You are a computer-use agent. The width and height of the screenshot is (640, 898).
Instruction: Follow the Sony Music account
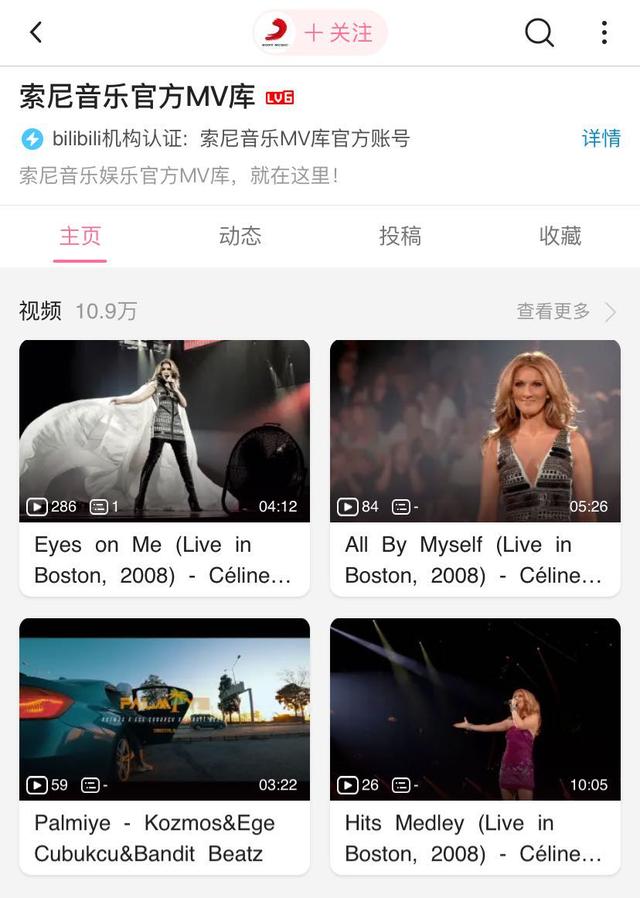pyautogui.click(x=338, y=33)
